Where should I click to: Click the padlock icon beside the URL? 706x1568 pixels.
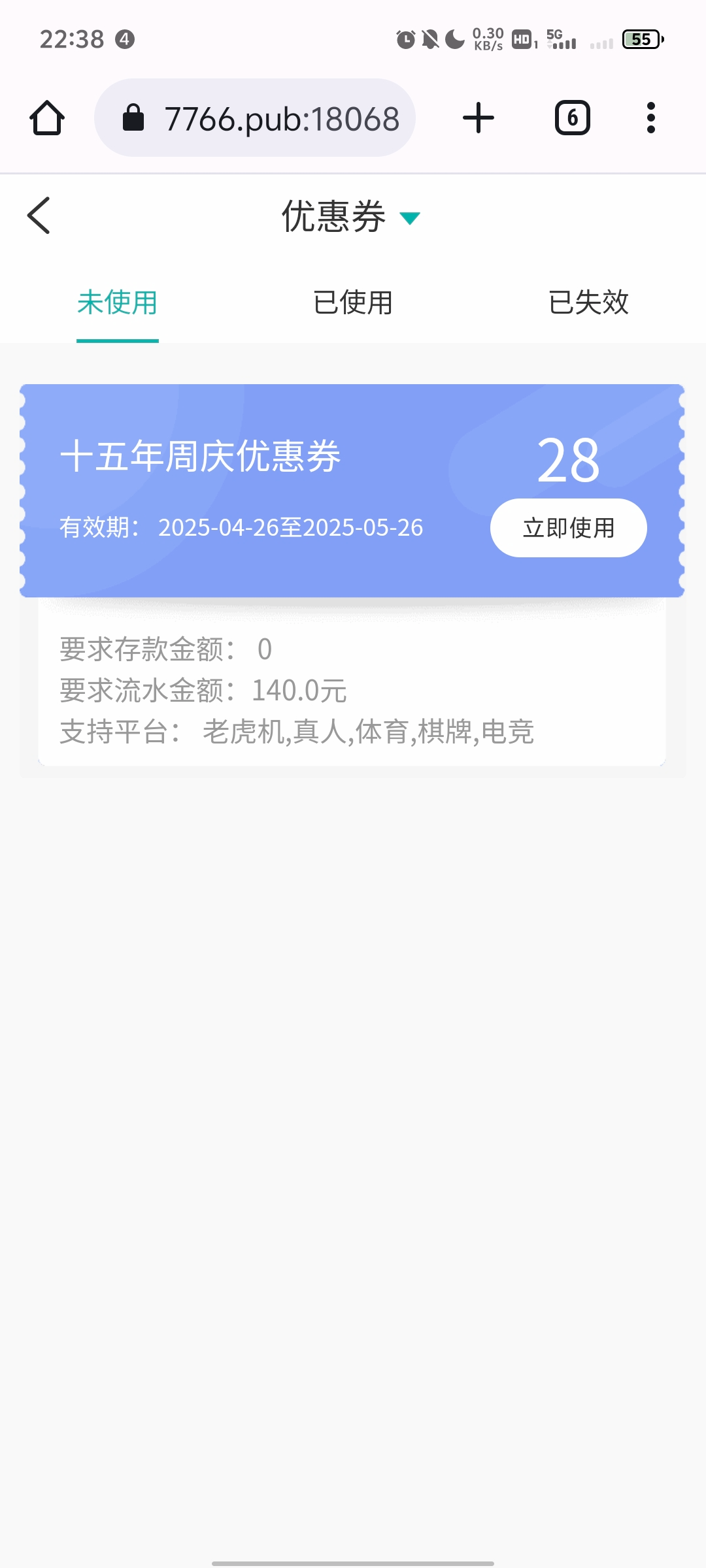[133, 118]
